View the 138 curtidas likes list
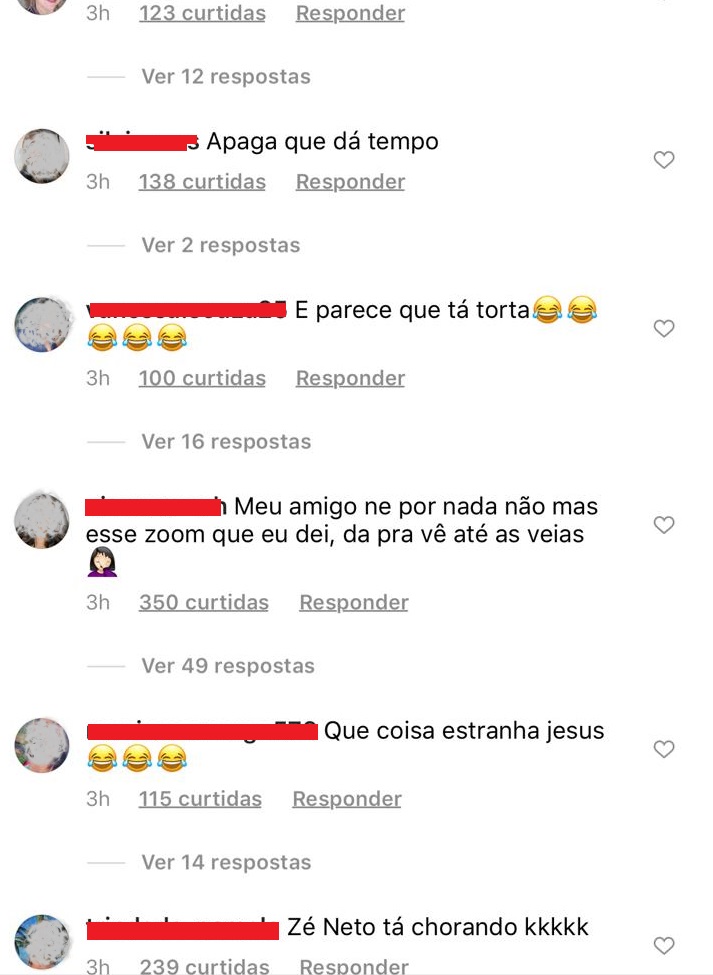The width and height of the screenshot is (713, 975). tap(202, 182)
